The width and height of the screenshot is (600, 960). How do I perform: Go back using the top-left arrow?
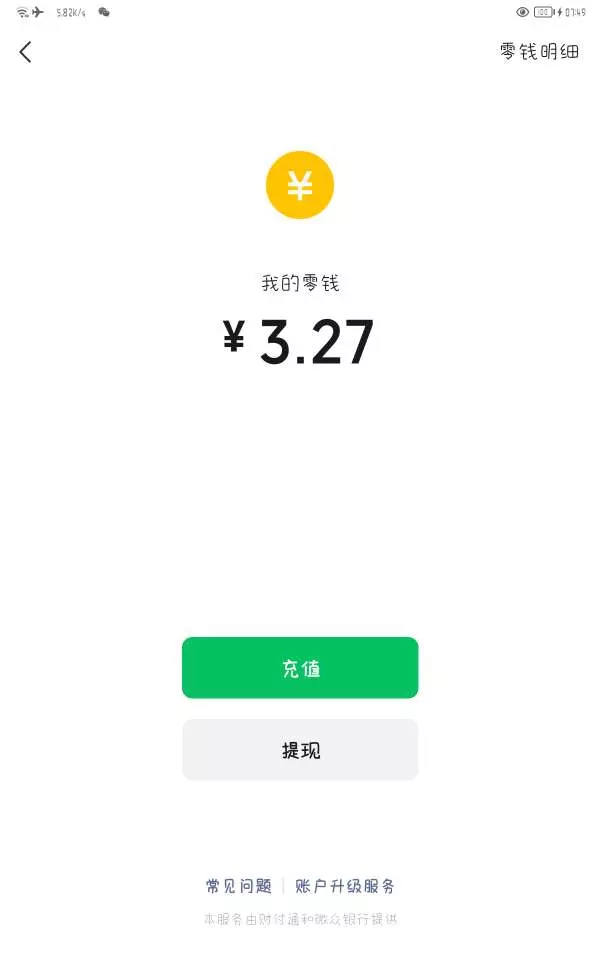pyautogui.click(x=26, y=52)
